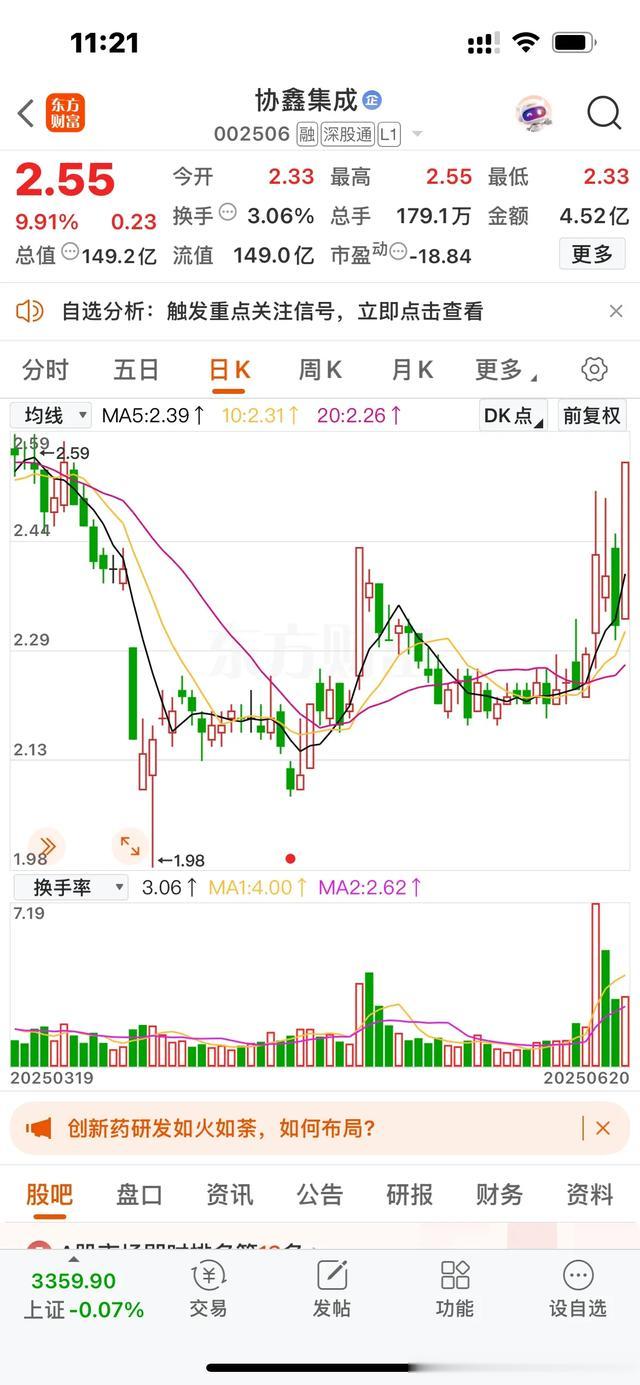Open the 交易 trading button
The image size is (640, 1385).
coord(208,1288)
